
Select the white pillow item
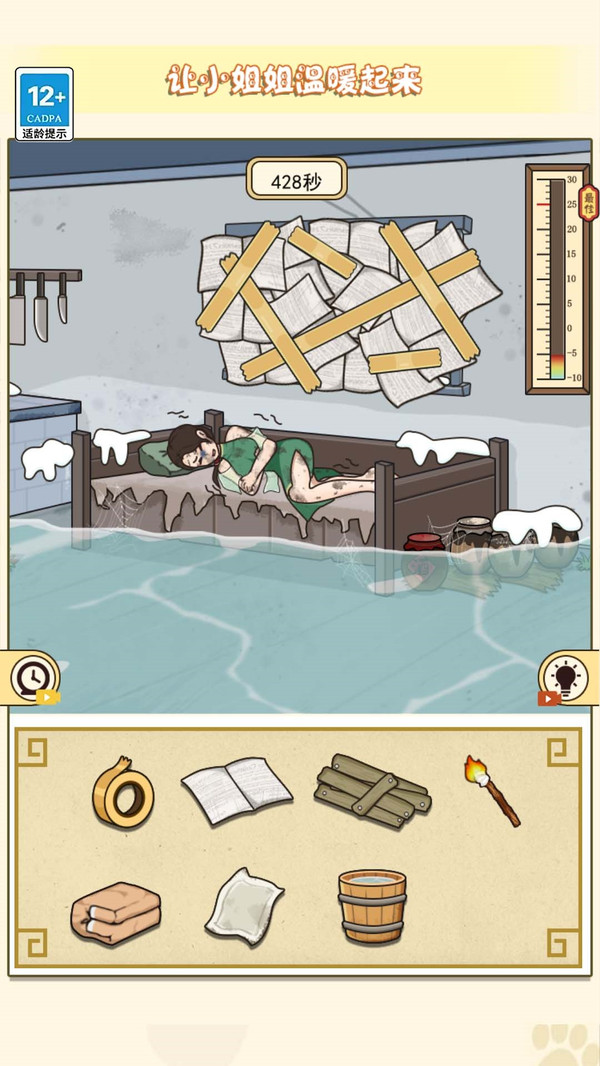(245, 906)
